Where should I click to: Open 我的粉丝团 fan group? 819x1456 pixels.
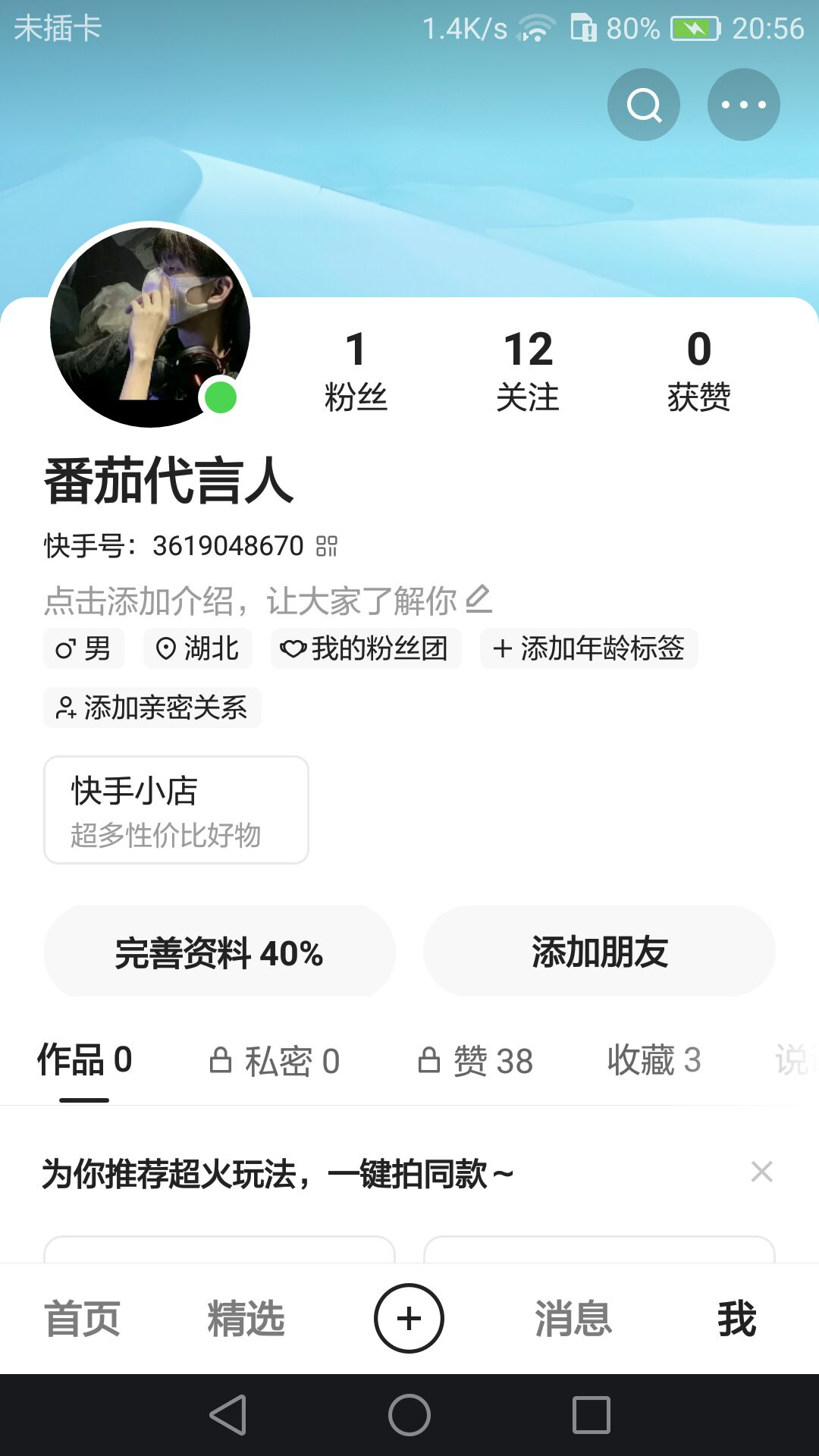(x=366, y=649)
